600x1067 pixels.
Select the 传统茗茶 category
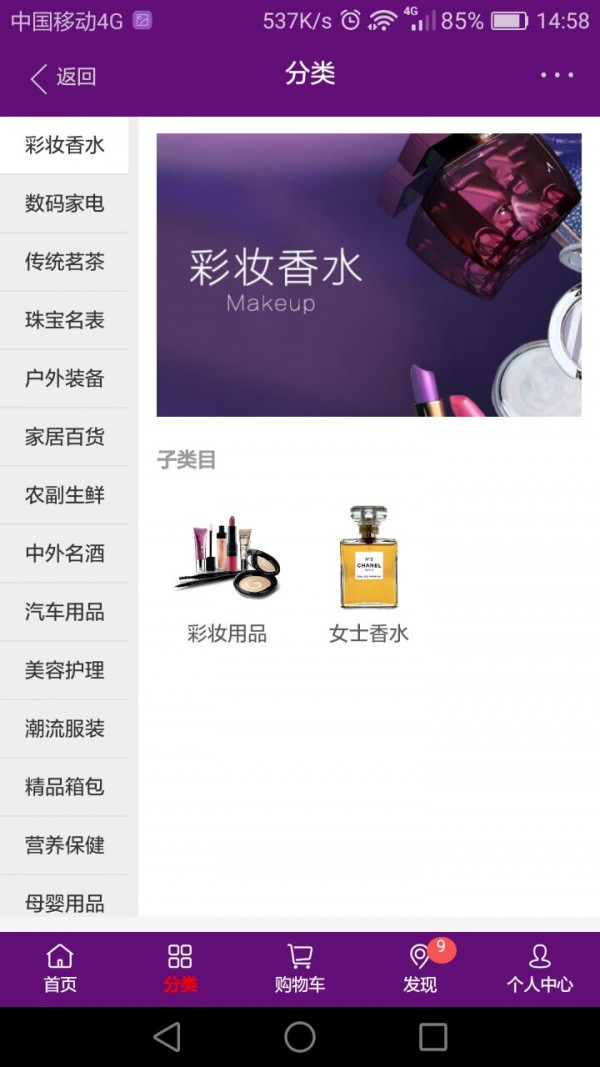[x=65, y=262]
